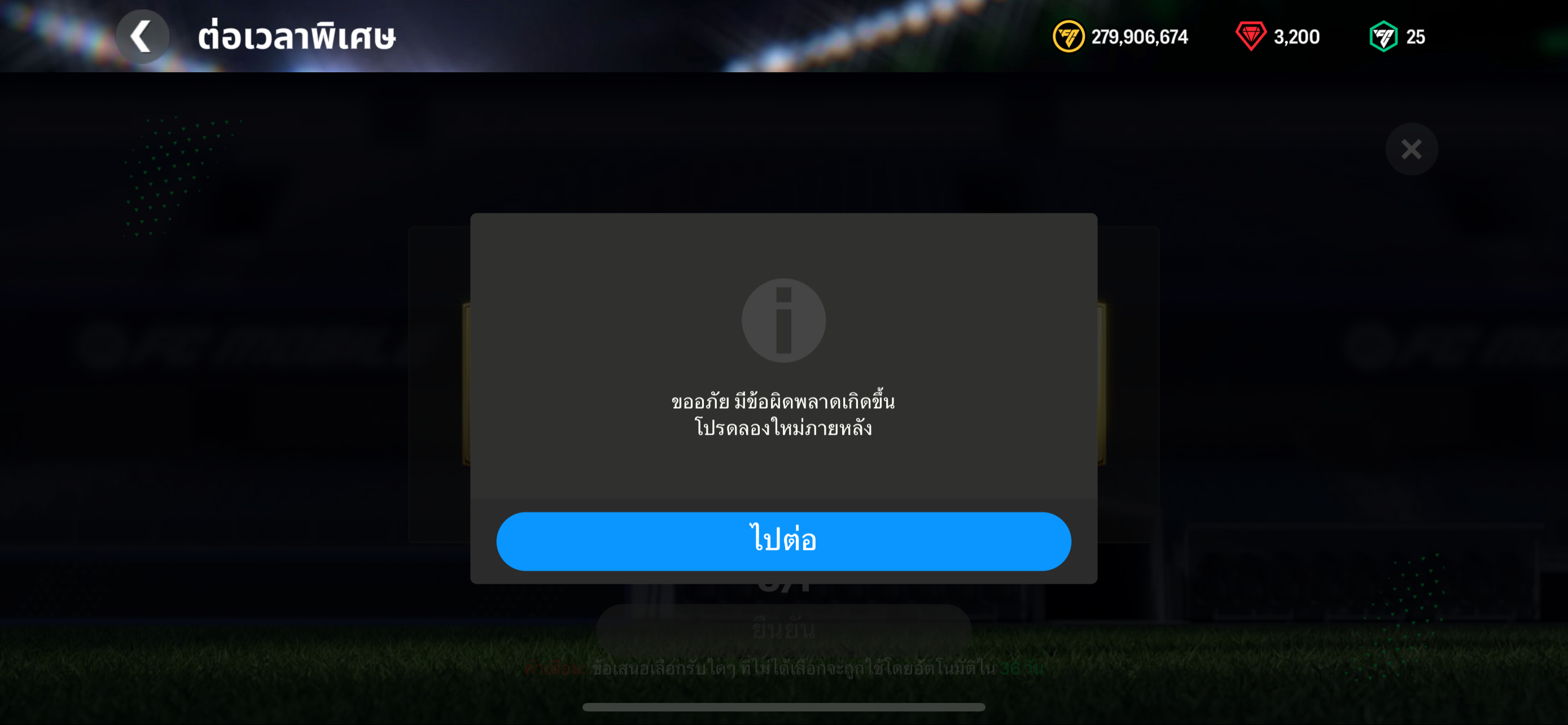This screenshot has width=1568, height=725.
Task: Open the red gems balance
Action: (x=1277, y=37)
